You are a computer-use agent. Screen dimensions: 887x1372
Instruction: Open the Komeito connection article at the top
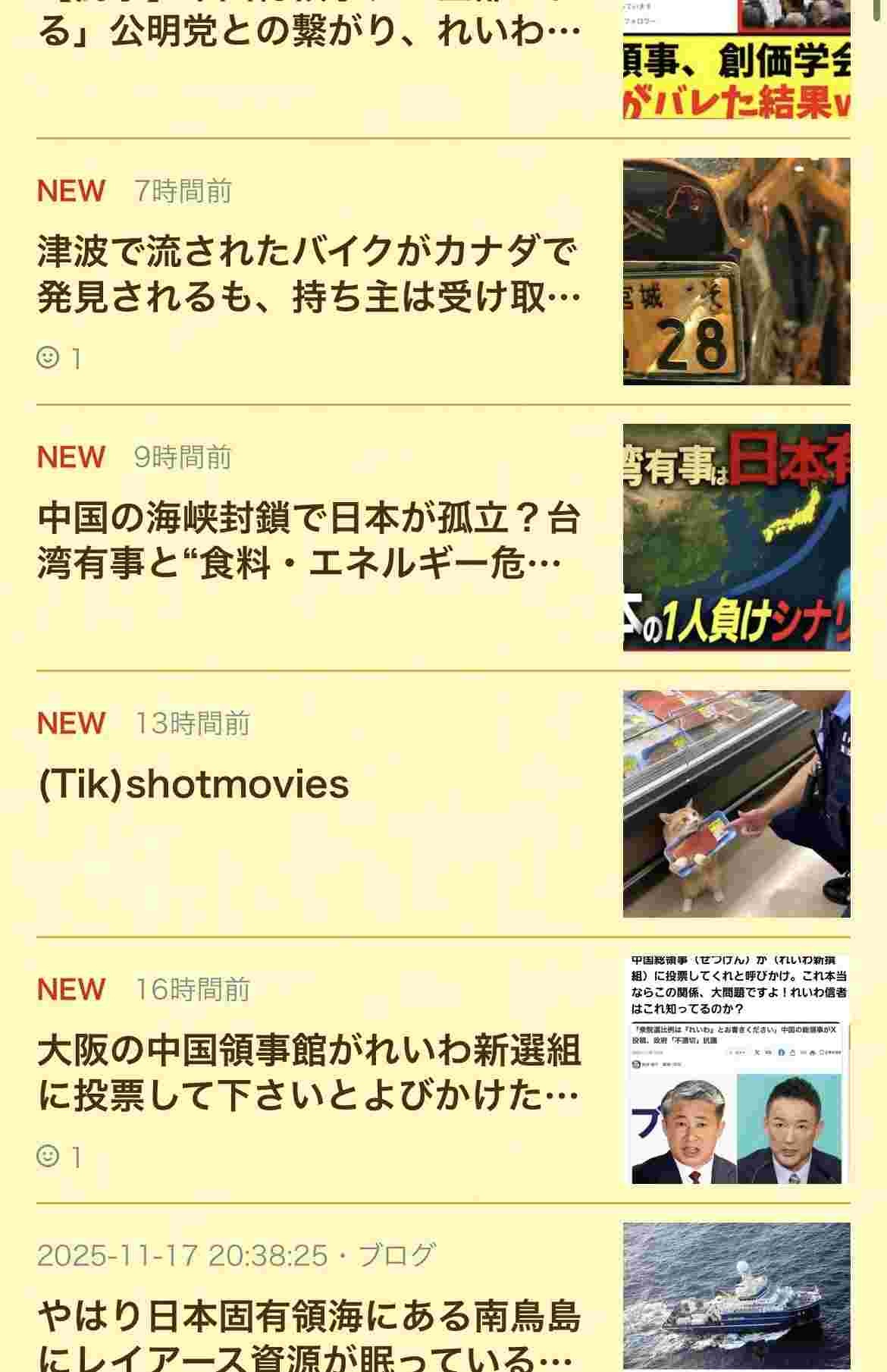click(x=309, y=32)
